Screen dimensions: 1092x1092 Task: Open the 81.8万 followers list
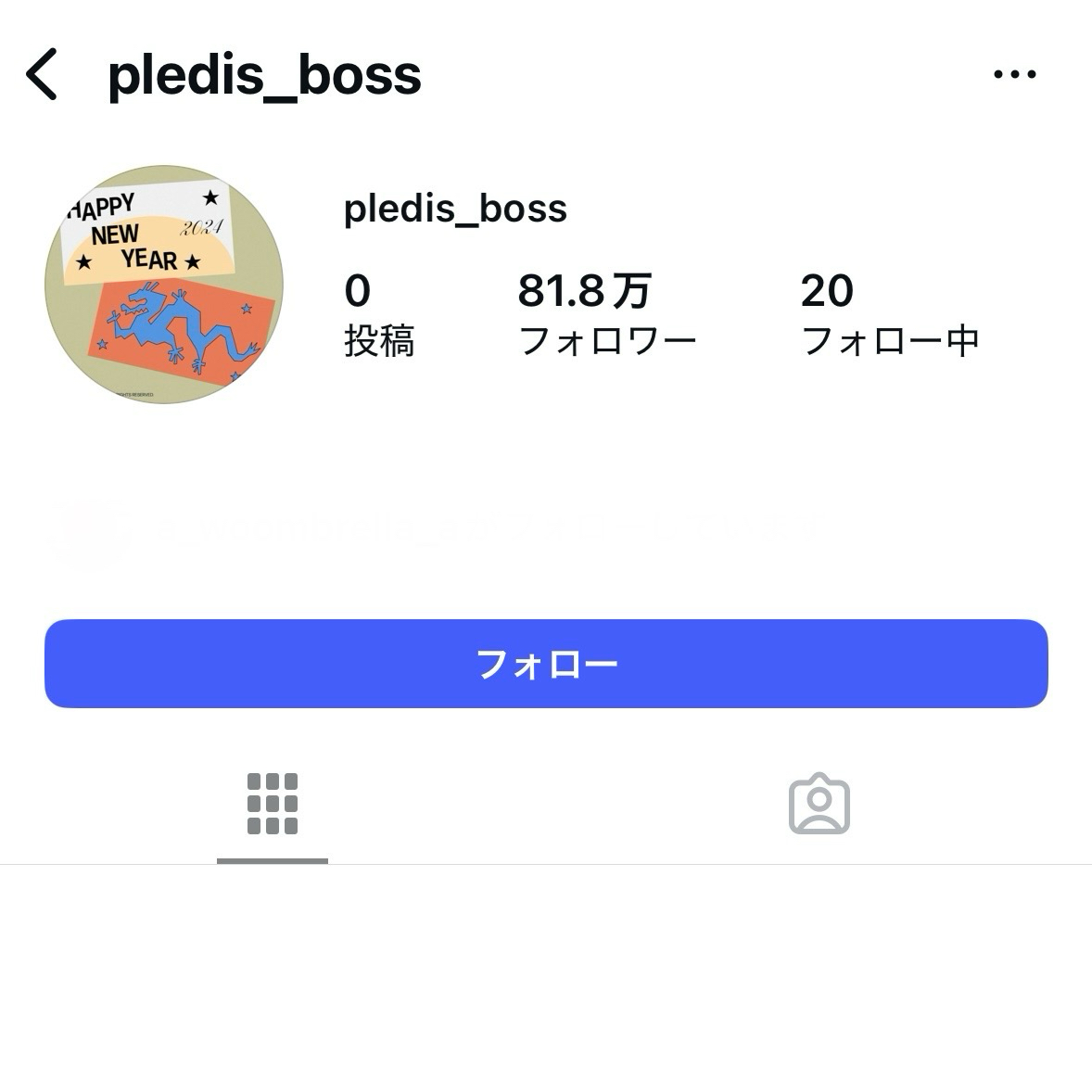click(x=606, y=315)
